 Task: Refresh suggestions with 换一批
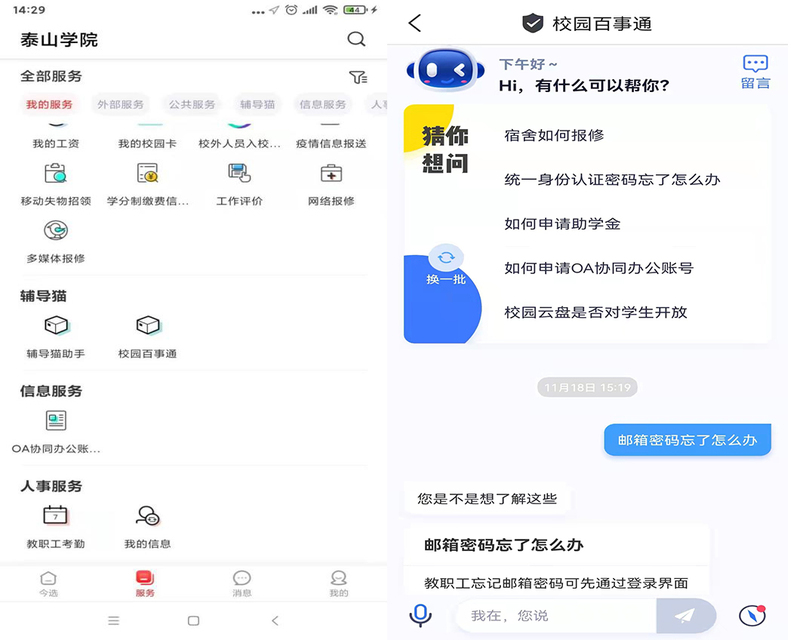446,265
